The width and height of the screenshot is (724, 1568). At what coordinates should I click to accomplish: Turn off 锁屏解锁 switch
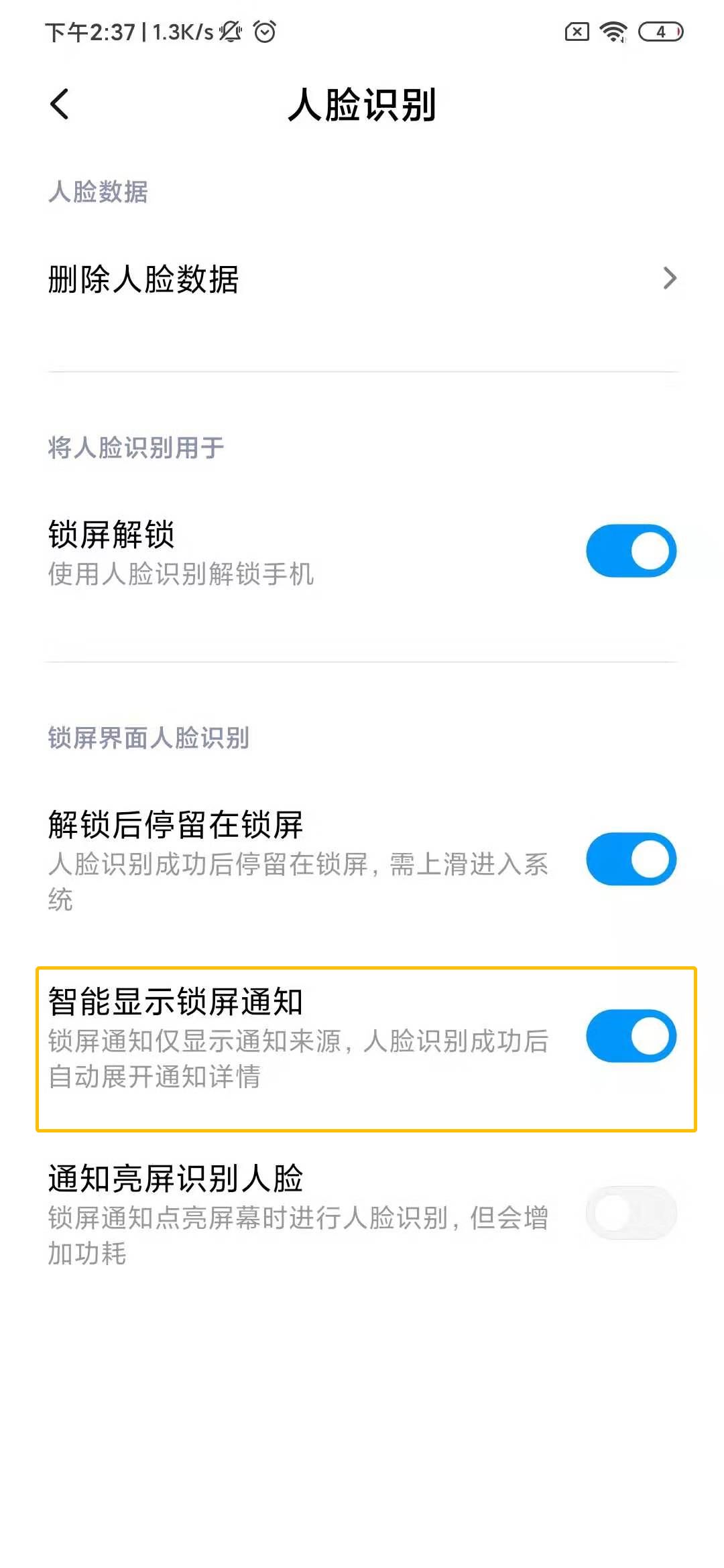click(631, 551)
